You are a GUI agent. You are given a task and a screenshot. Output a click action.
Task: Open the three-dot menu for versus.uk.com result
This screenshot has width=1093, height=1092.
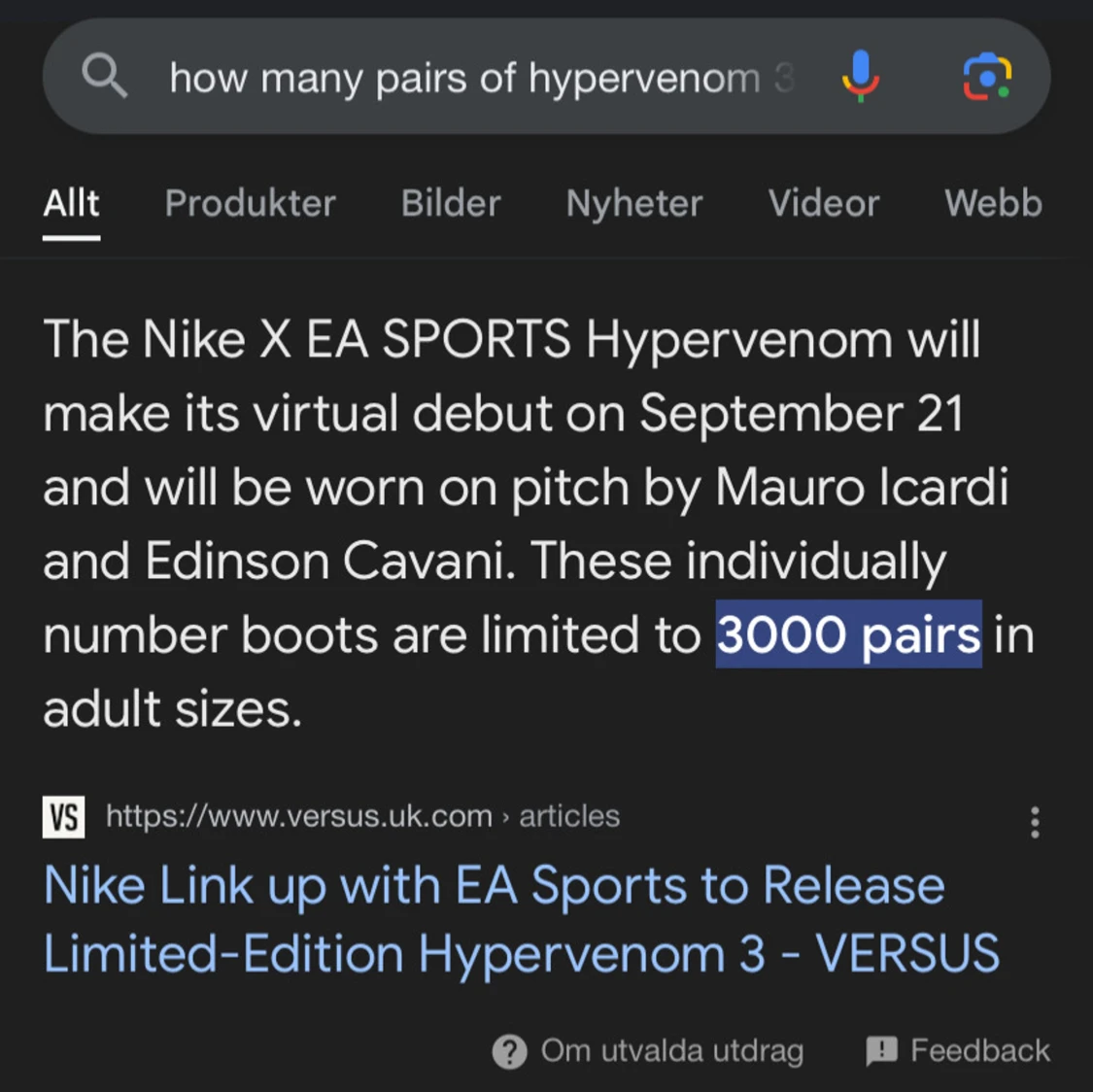(1035, 822)
